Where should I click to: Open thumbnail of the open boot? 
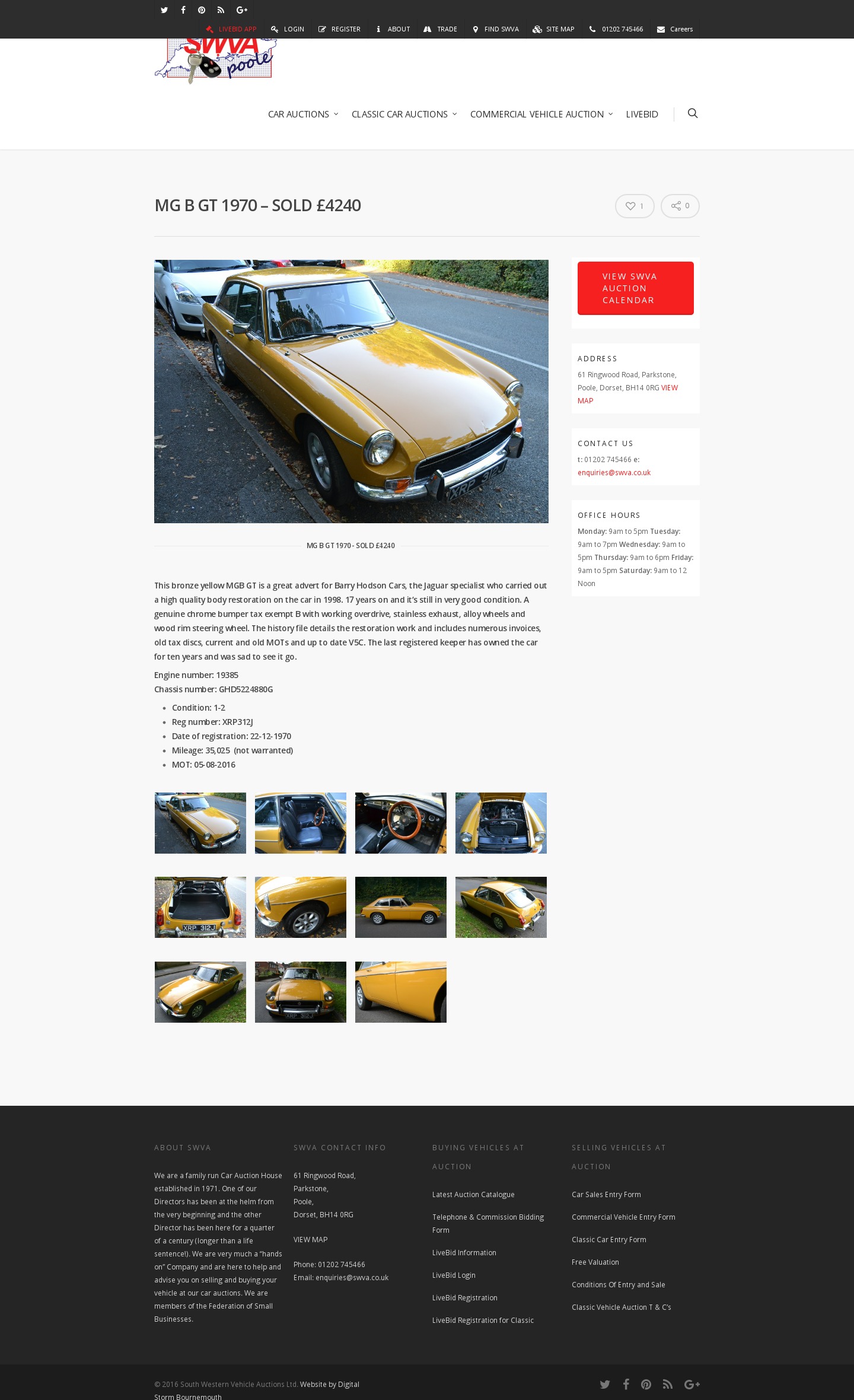tap(200, 907)
